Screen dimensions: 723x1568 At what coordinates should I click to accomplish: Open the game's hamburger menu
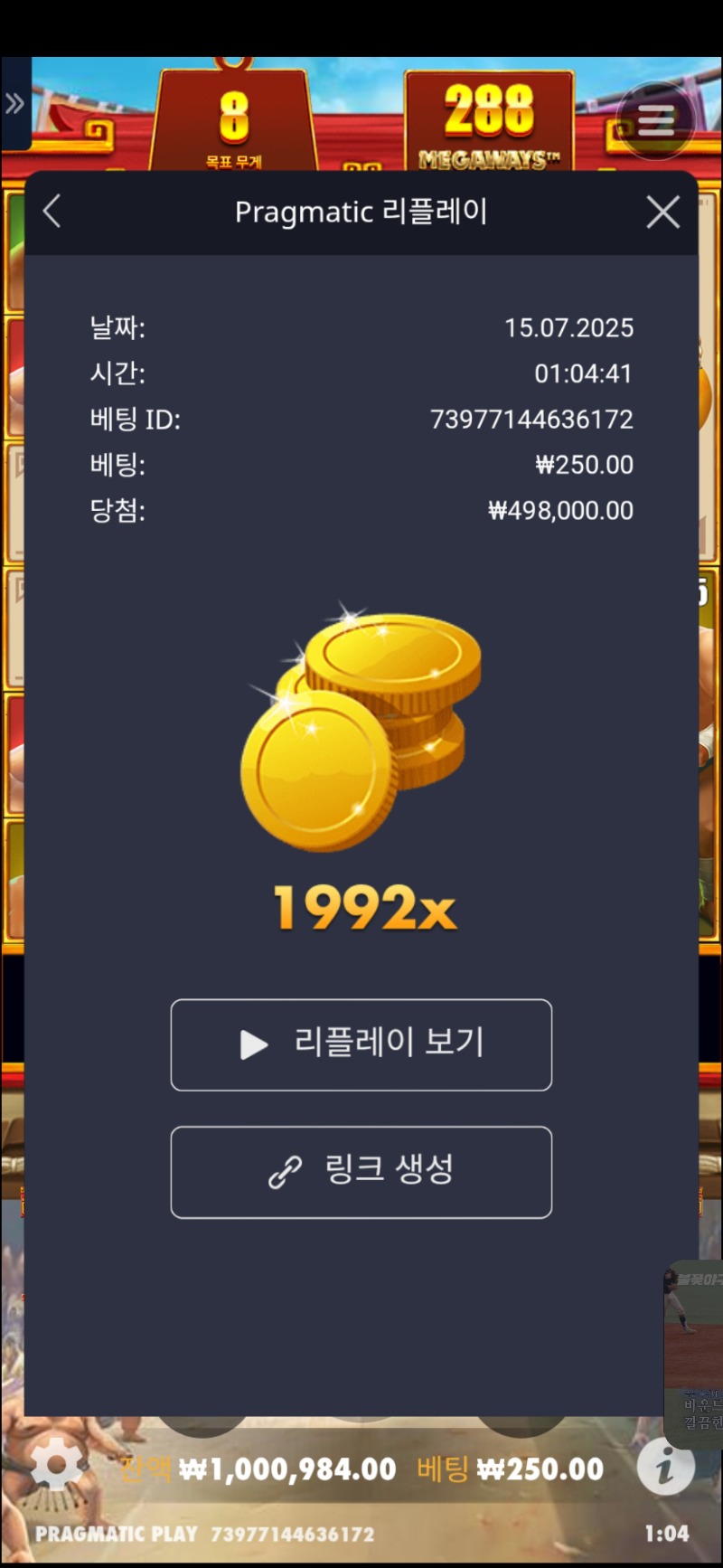(655, 120)
